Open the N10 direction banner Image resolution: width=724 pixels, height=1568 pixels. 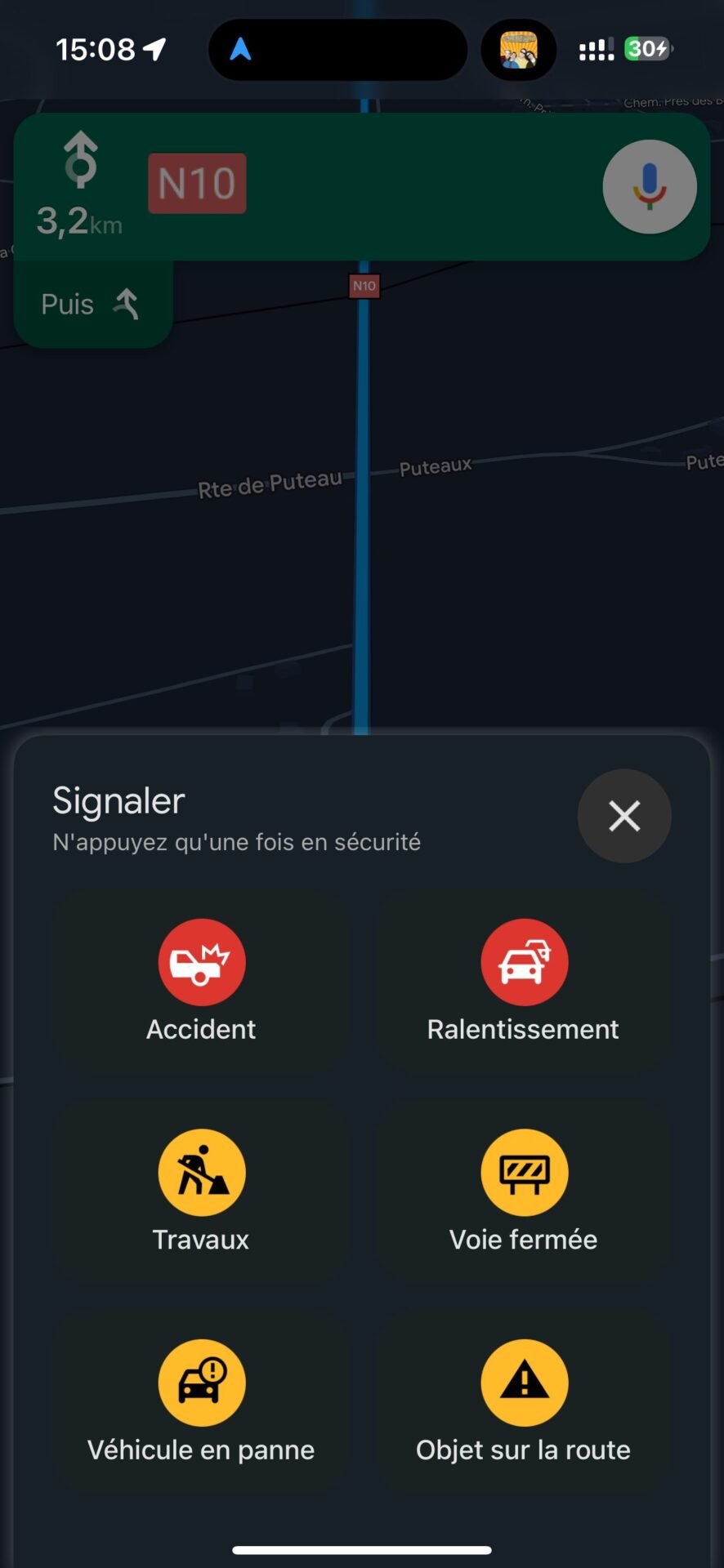click(361, 187)
